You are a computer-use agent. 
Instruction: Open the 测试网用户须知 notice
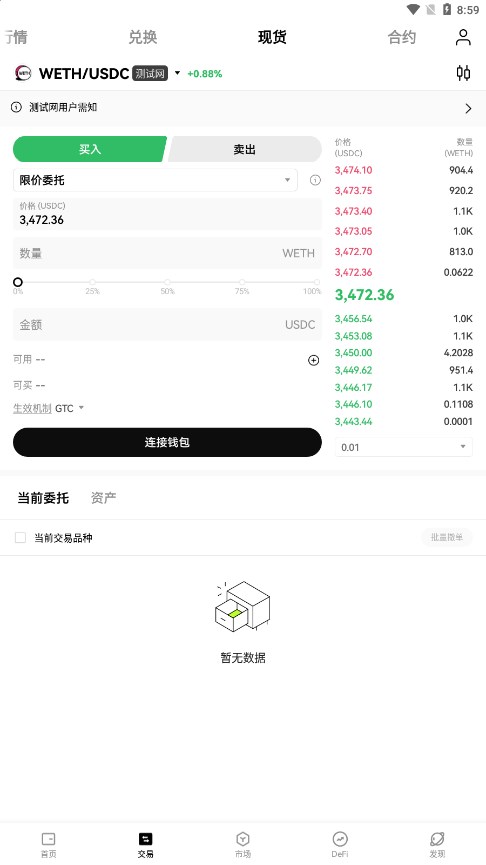coord(243,108)
